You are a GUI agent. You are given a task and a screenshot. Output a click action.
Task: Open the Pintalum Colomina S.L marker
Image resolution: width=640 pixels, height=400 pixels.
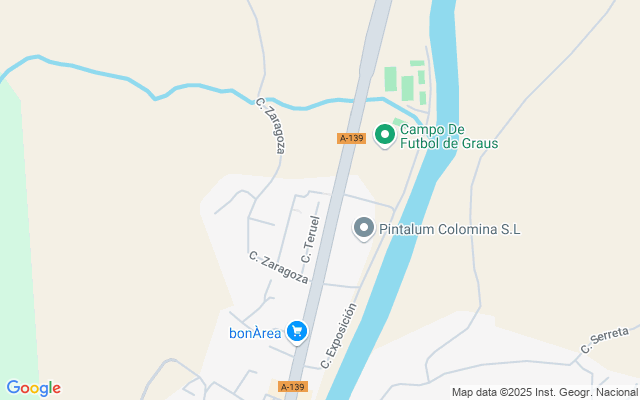(x=364, y=229)
